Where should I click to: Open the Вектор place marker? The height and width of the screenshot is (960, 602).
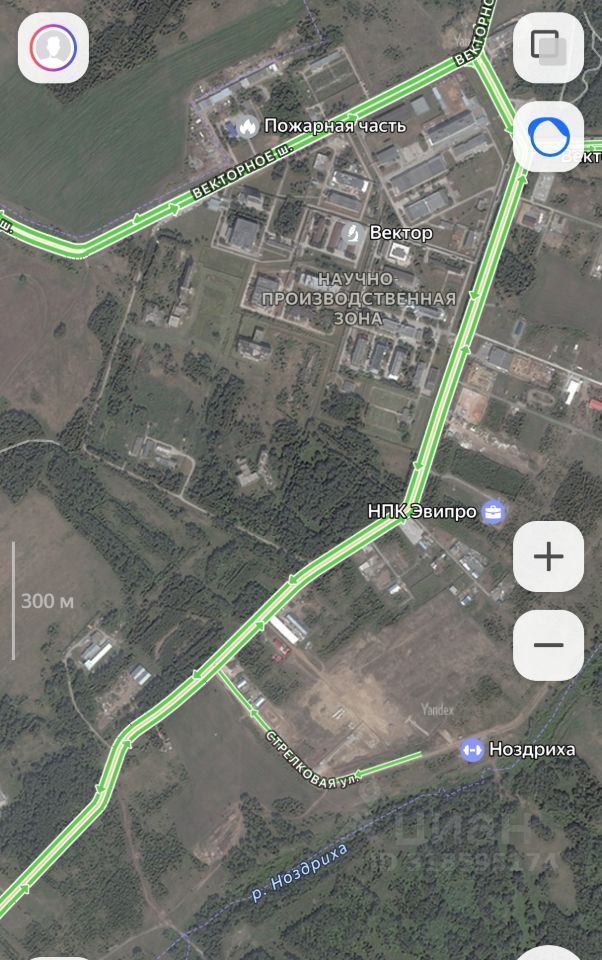(x=351, y=233)
